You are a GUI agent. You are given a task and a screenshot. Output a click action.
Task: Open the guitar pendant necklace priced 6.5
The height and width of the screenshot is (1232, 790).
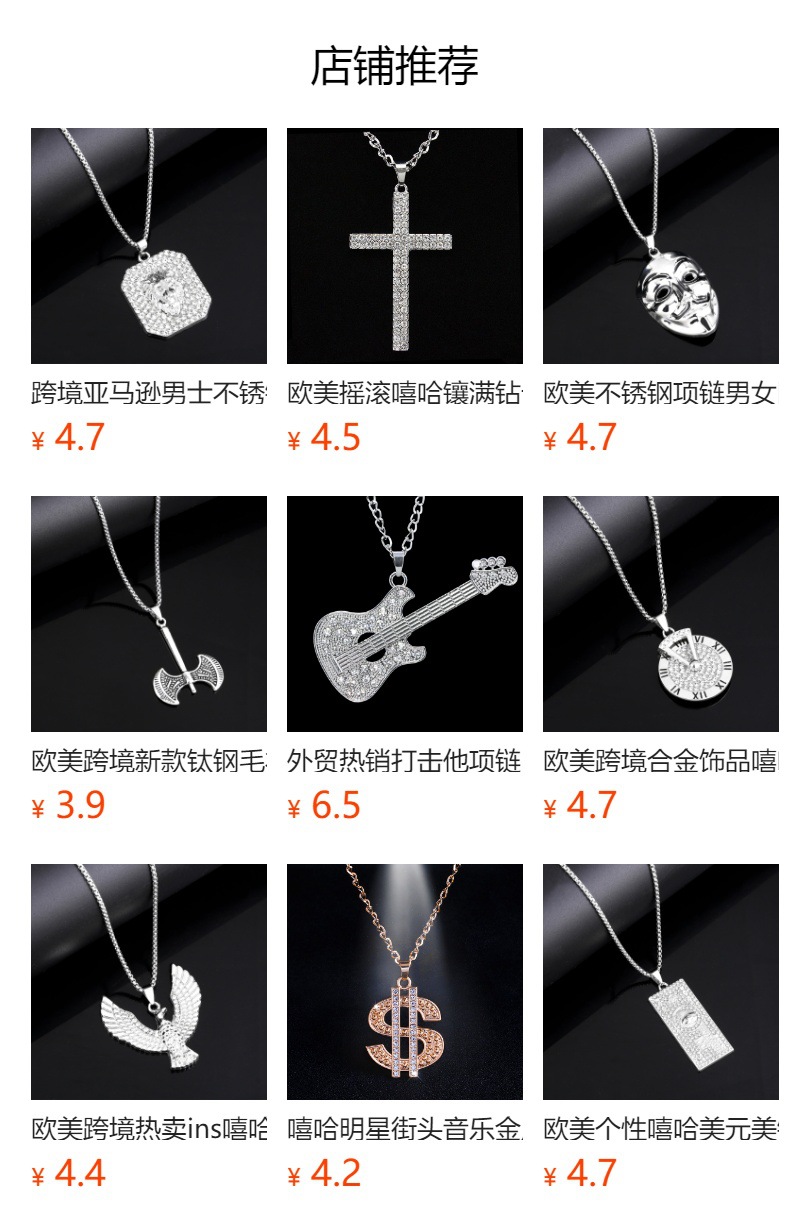pyautogui.click(x=404, y=614)
